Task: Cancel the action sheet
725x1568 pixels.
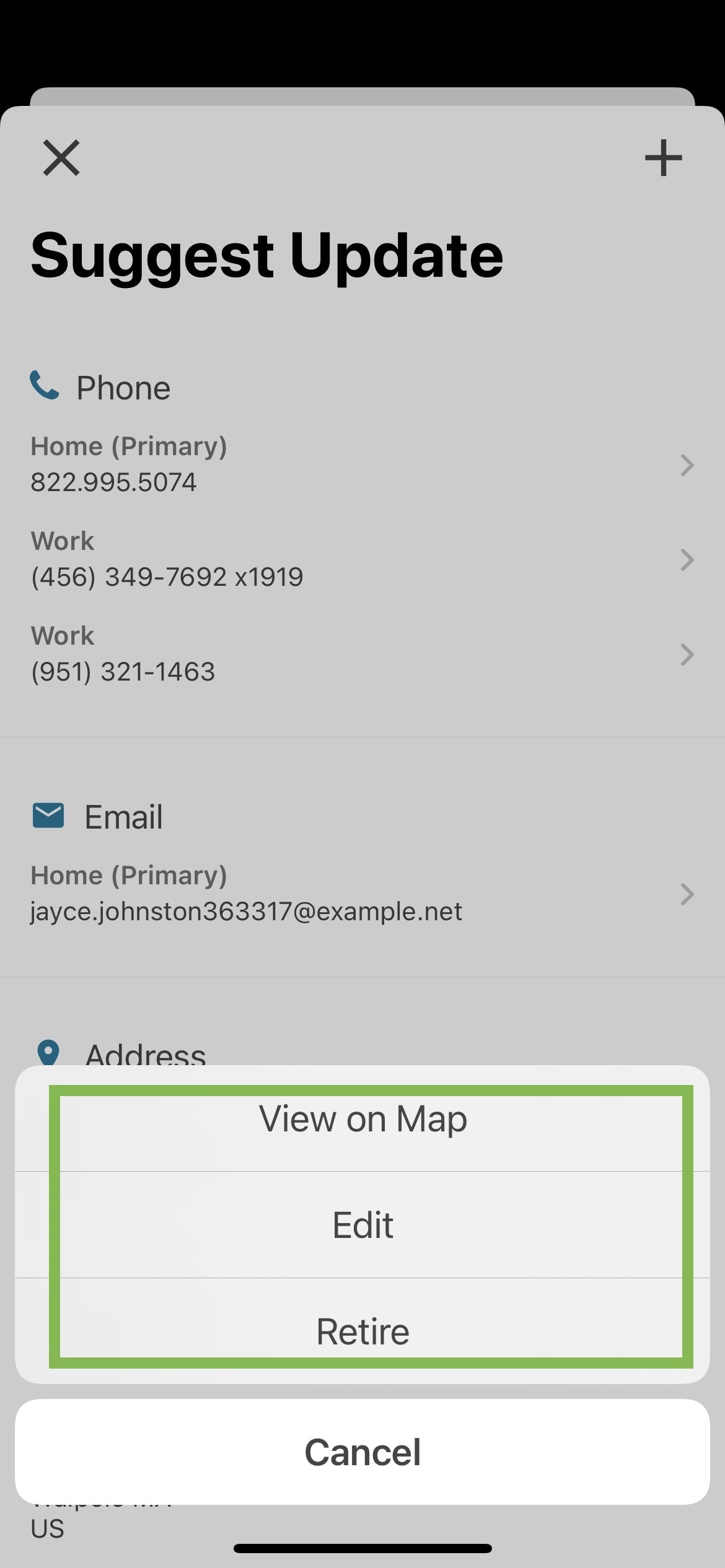Action: 362,1452
